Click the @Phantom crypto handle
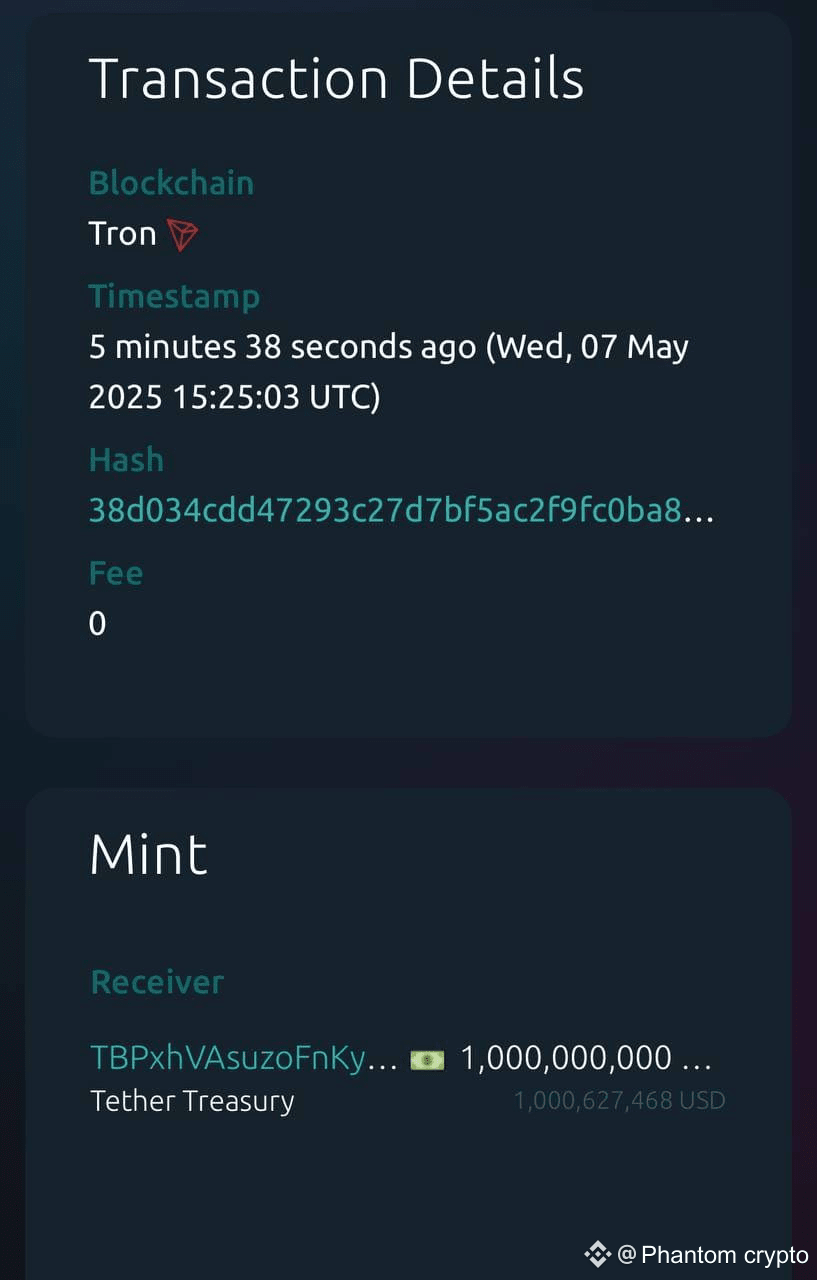This screenshot has height=1280, width=817. coord(710,1253)
